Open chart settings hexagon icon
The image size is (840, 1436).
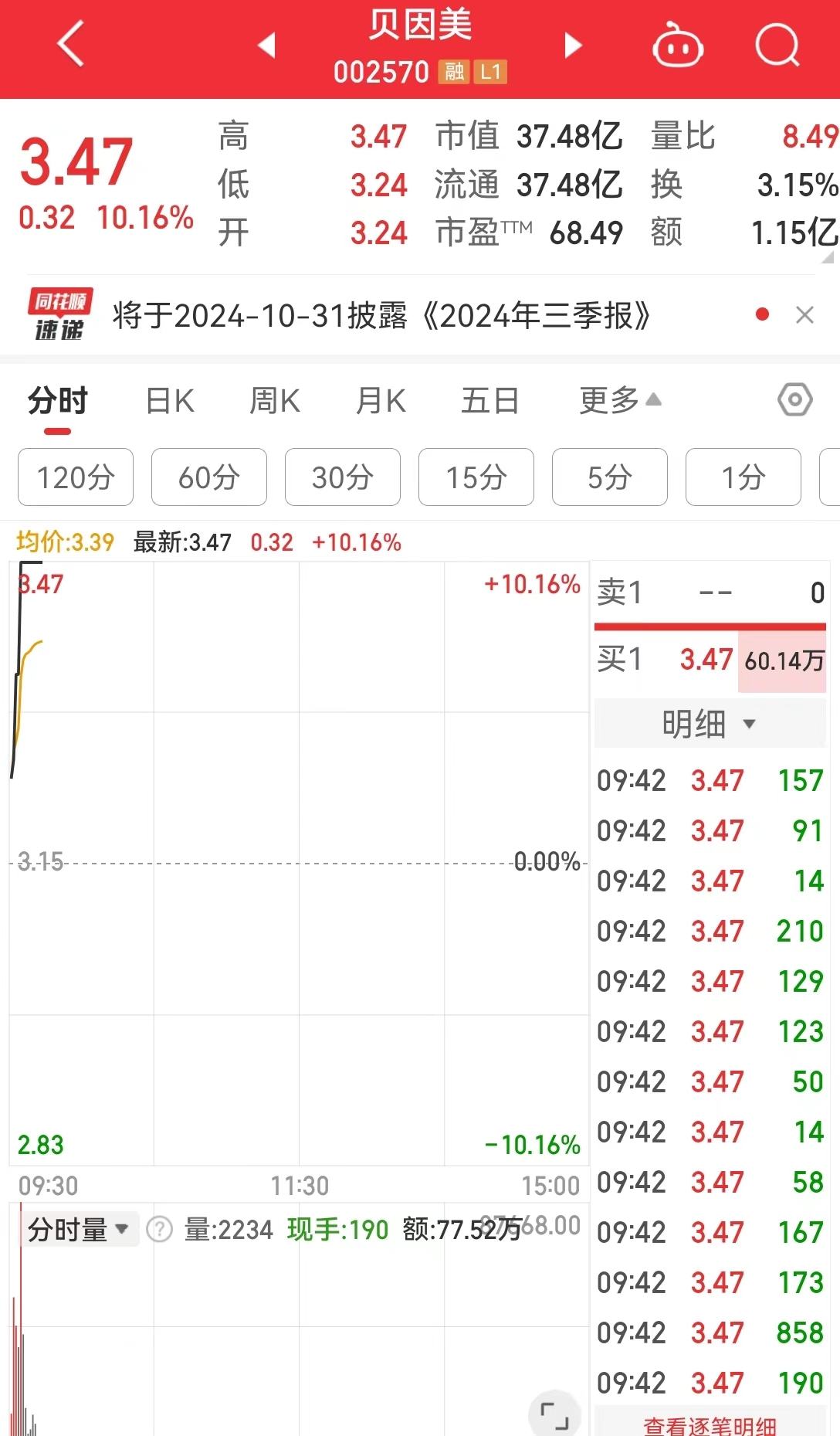tap(795, 399)
